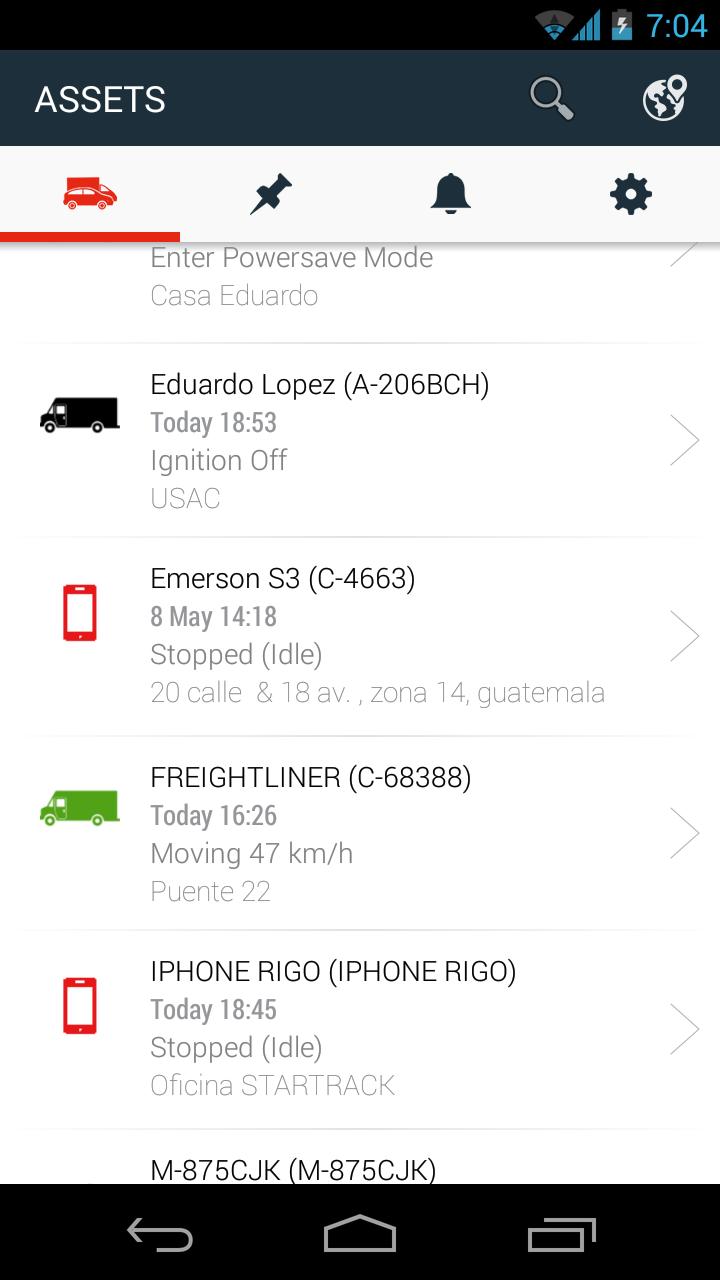Screen dimensions: 720x1280
Task: Open the IPHONE RIGO asset row
Action: click(x=360, y=1028)
